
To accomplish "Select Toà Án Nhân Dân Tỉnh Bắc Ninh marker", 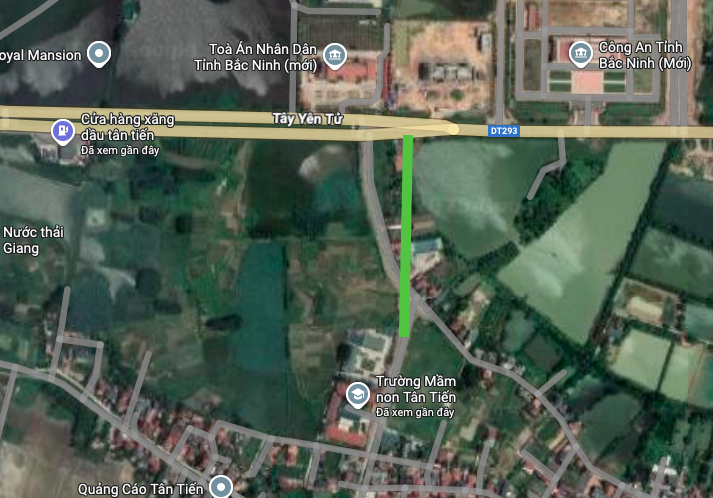I will (336, 55).
